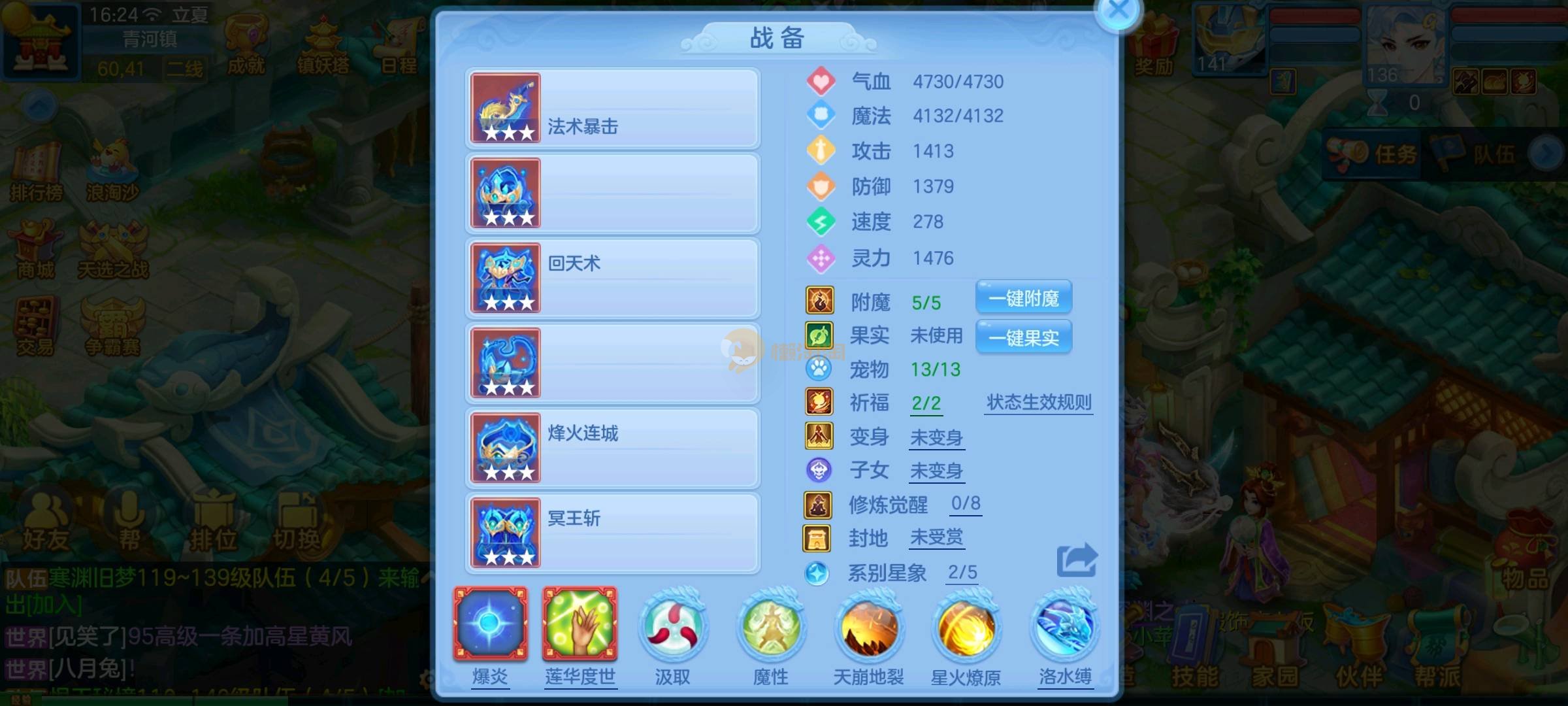
Task: Open the 祈福 2/2 link
Action: click(926, 403)
